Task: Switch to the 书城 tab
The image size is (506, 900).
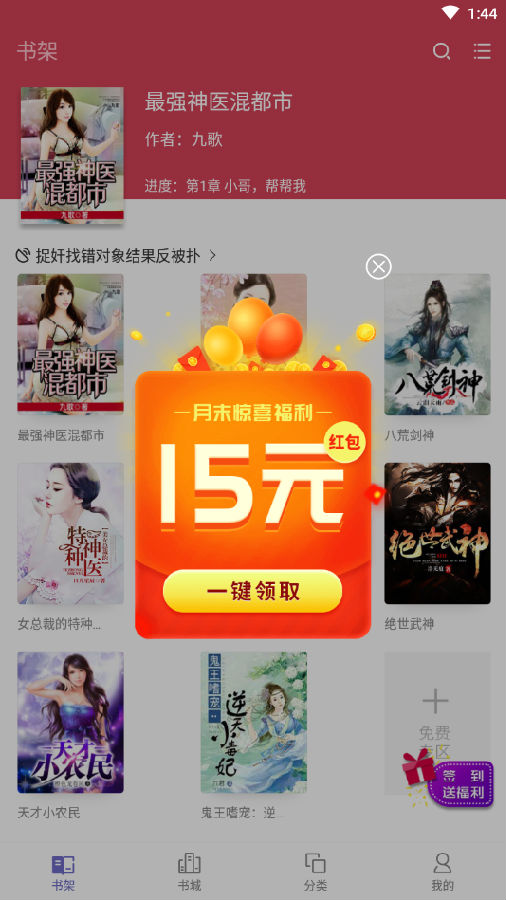Action: pos(189,871)
